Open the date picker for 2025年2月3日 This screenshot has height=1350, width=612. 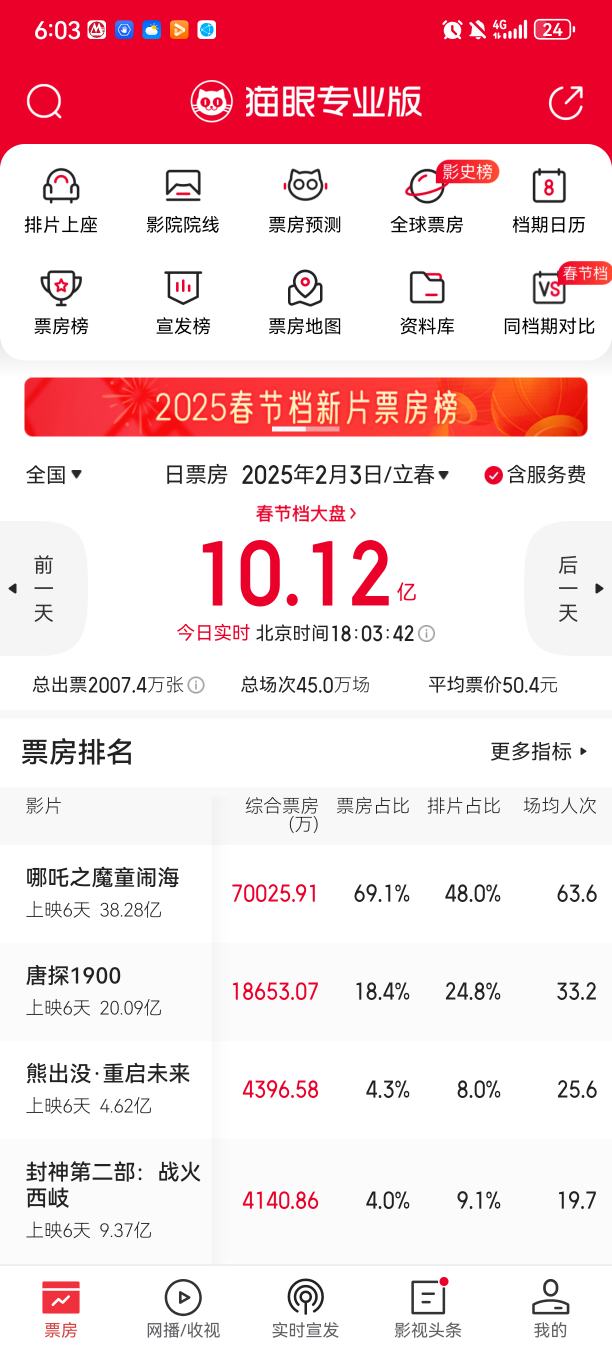click(346, 475)
